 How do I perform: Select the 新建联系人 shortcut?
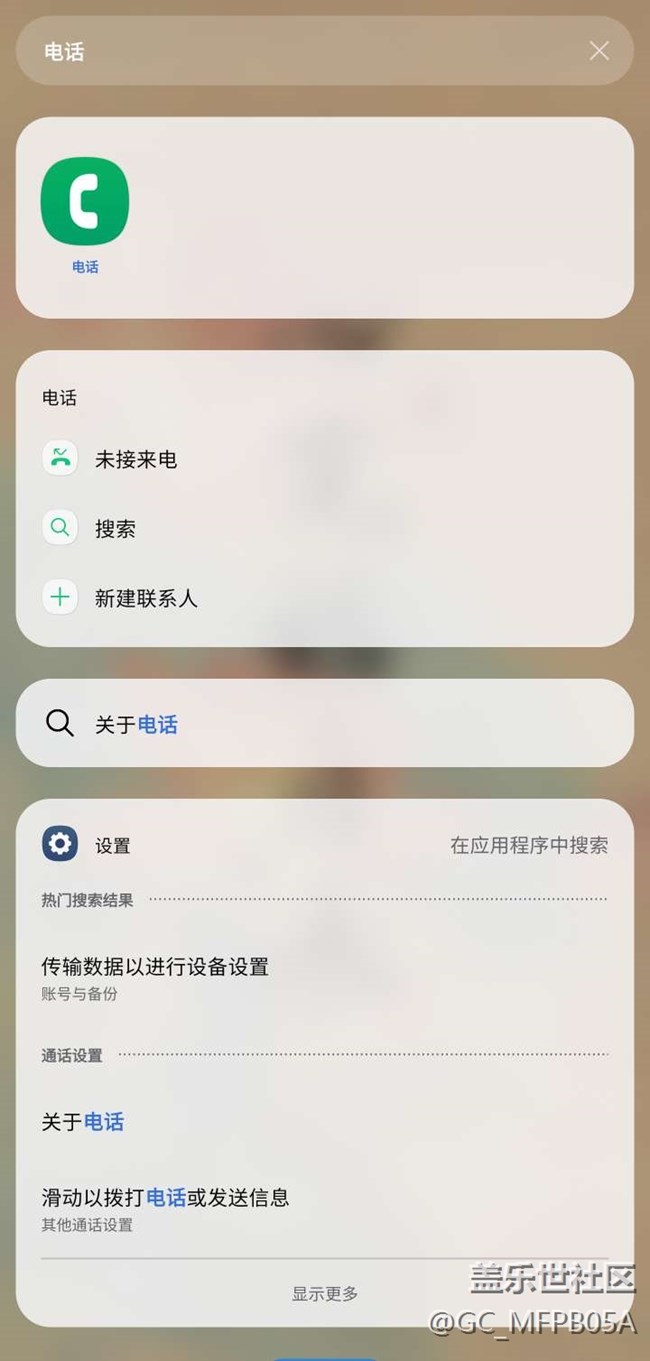(x=324, y=598)
